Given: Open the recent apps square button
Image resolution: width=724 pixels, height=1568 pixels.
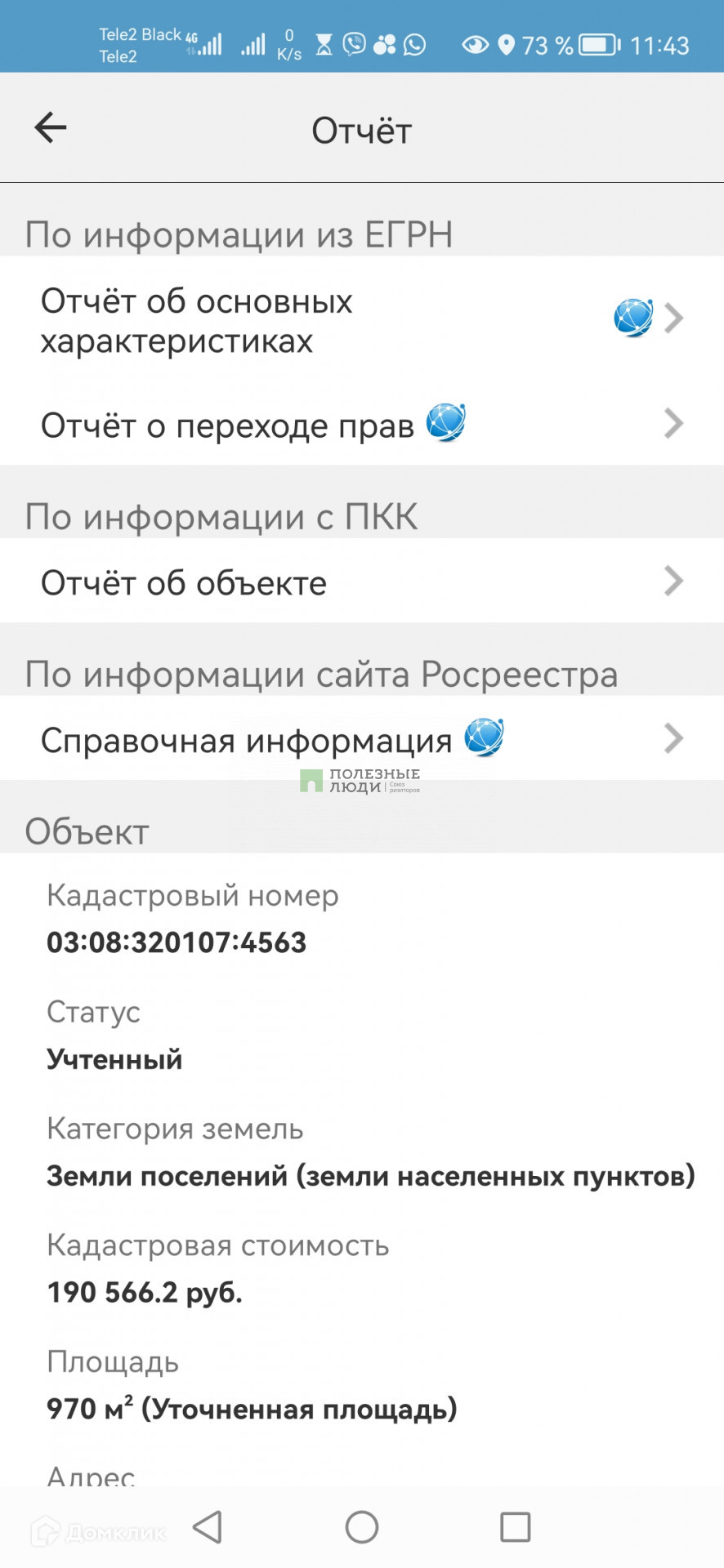Looking at the screenshot, I should 515,1526.
